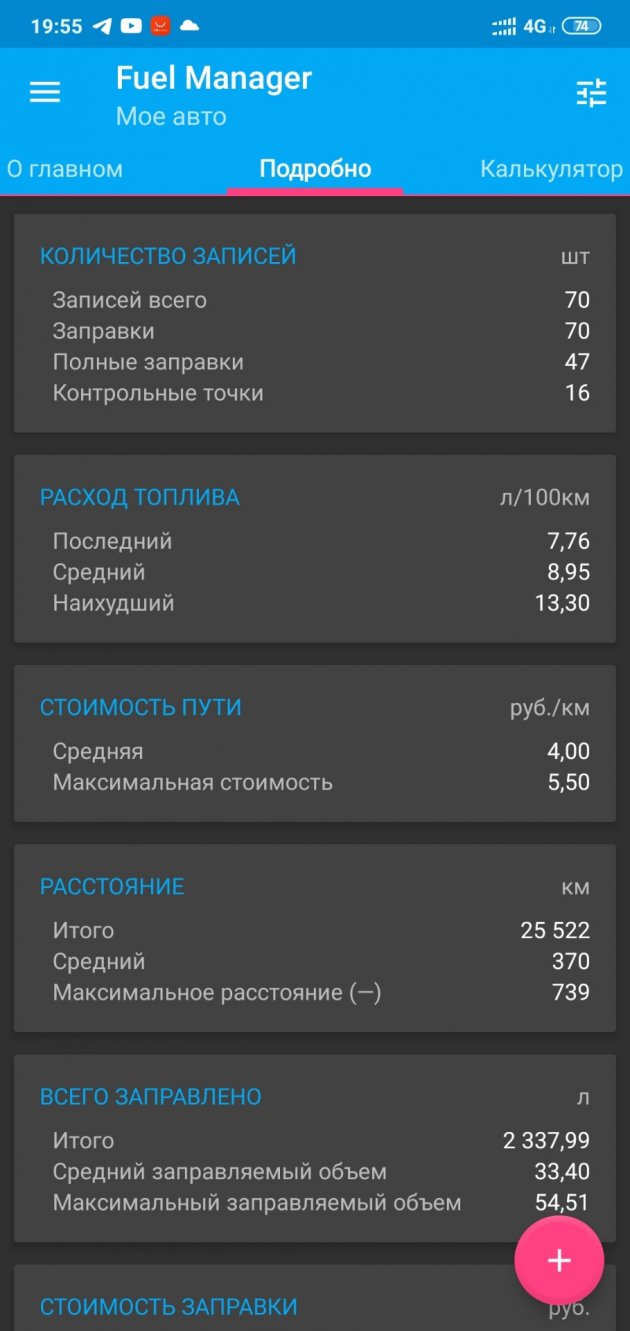Select the Подробно tab
Screen dimensions: 630x1331
tap(315, 169)
